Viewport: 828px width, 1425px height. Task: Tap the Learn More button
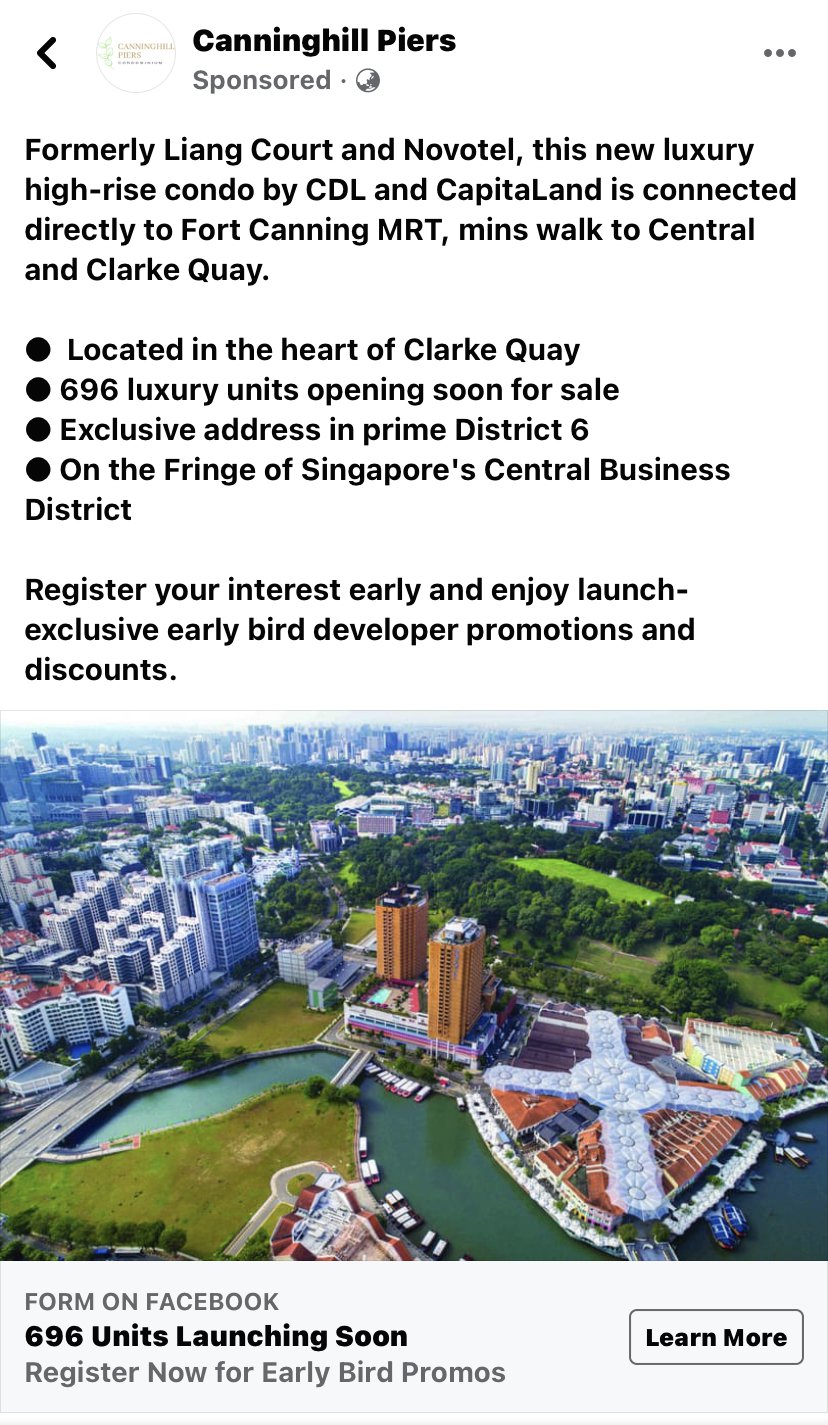pos(716,1337)
